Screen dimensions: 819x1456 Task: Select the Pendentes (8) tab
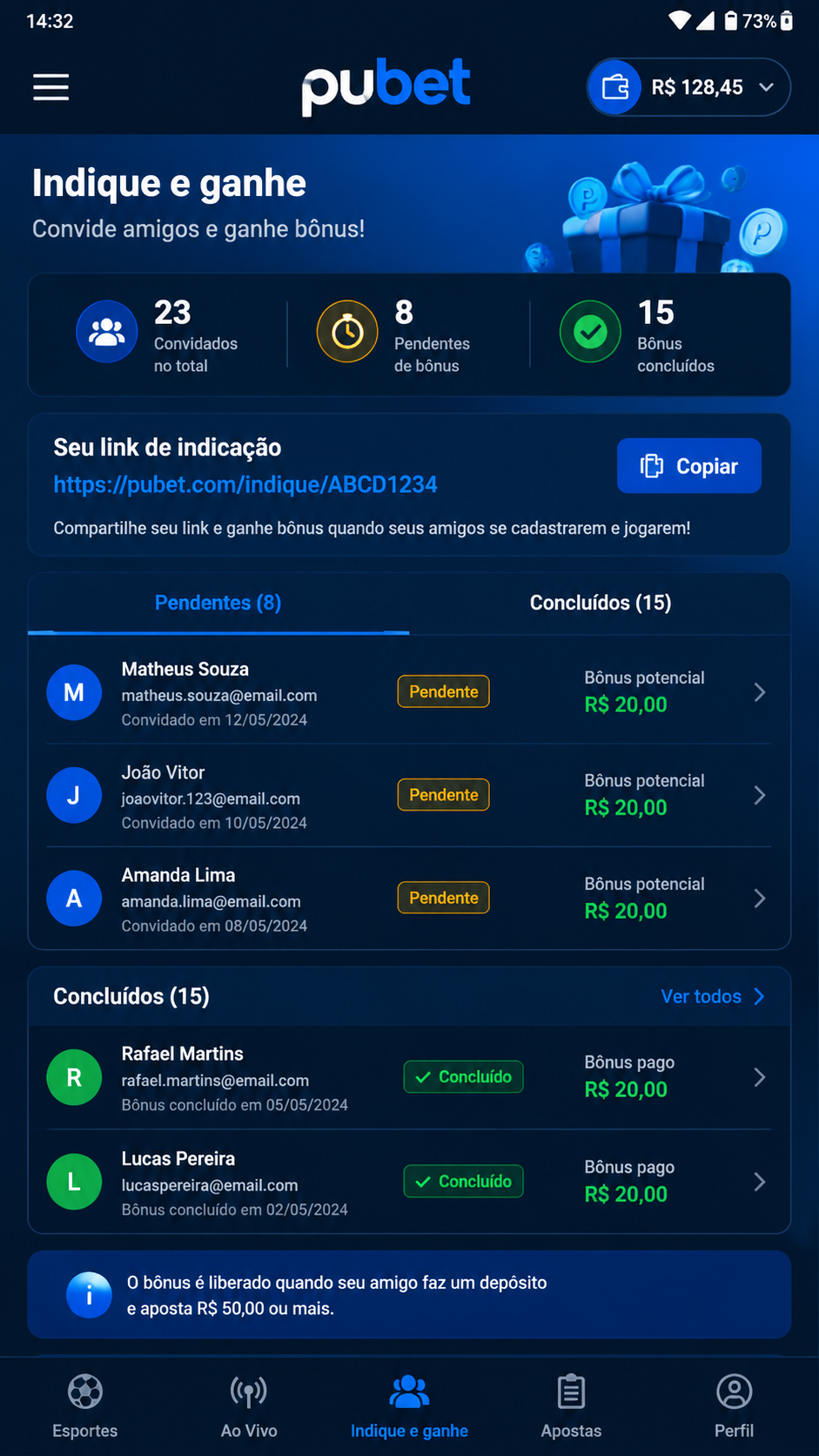tap(218, 603)
